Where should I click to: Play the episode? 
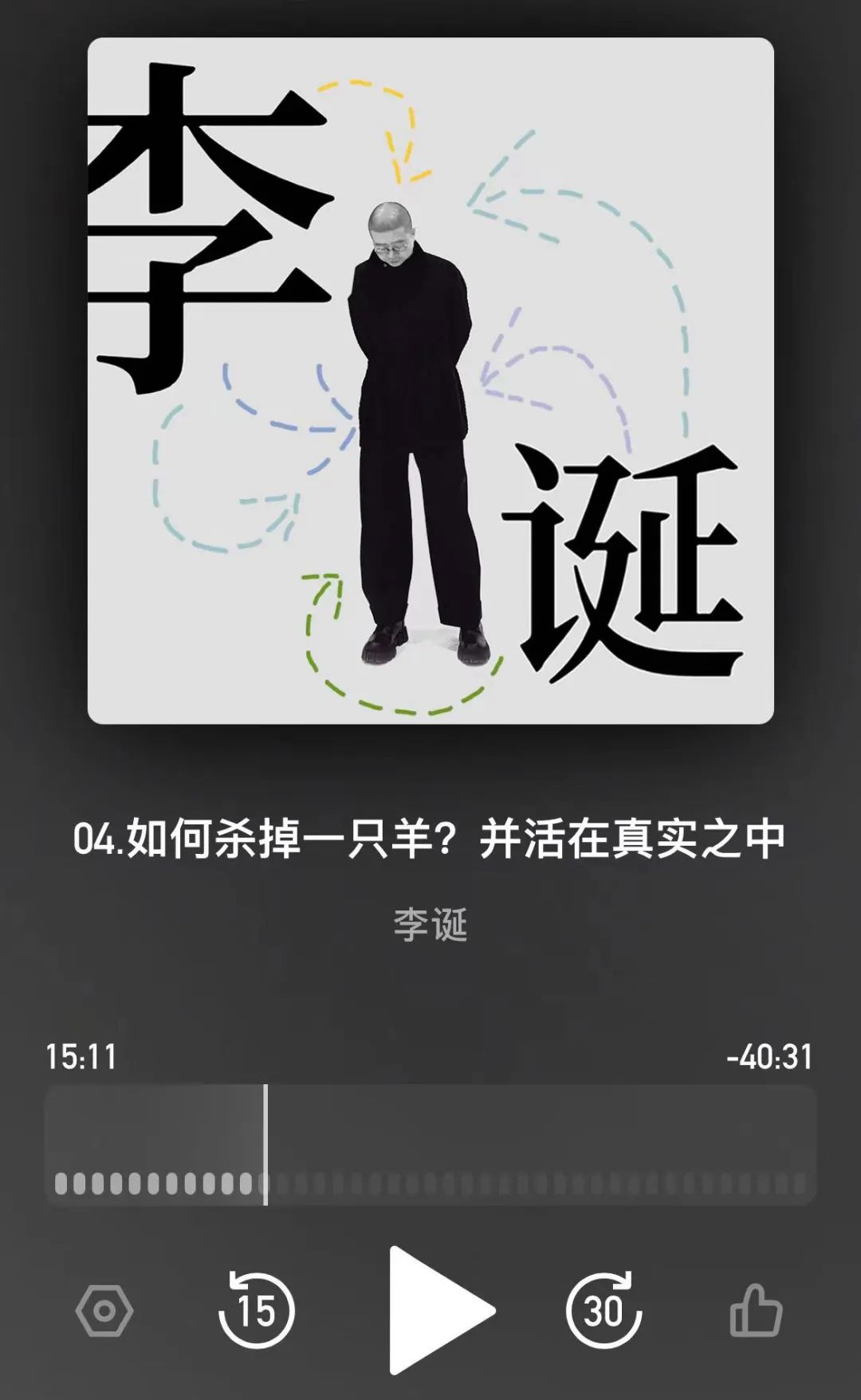click(441, 1310)
